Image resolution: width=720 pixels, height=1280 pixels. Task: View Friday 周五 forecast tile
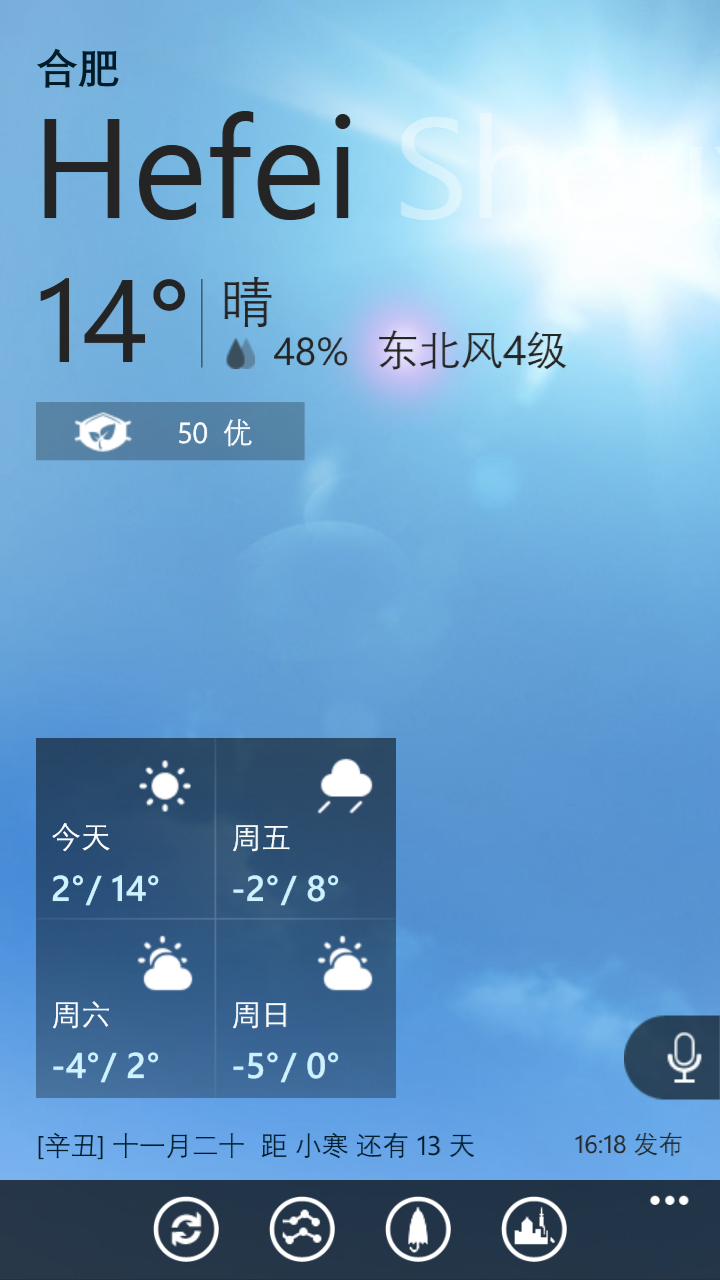click(x=306, y=828)
